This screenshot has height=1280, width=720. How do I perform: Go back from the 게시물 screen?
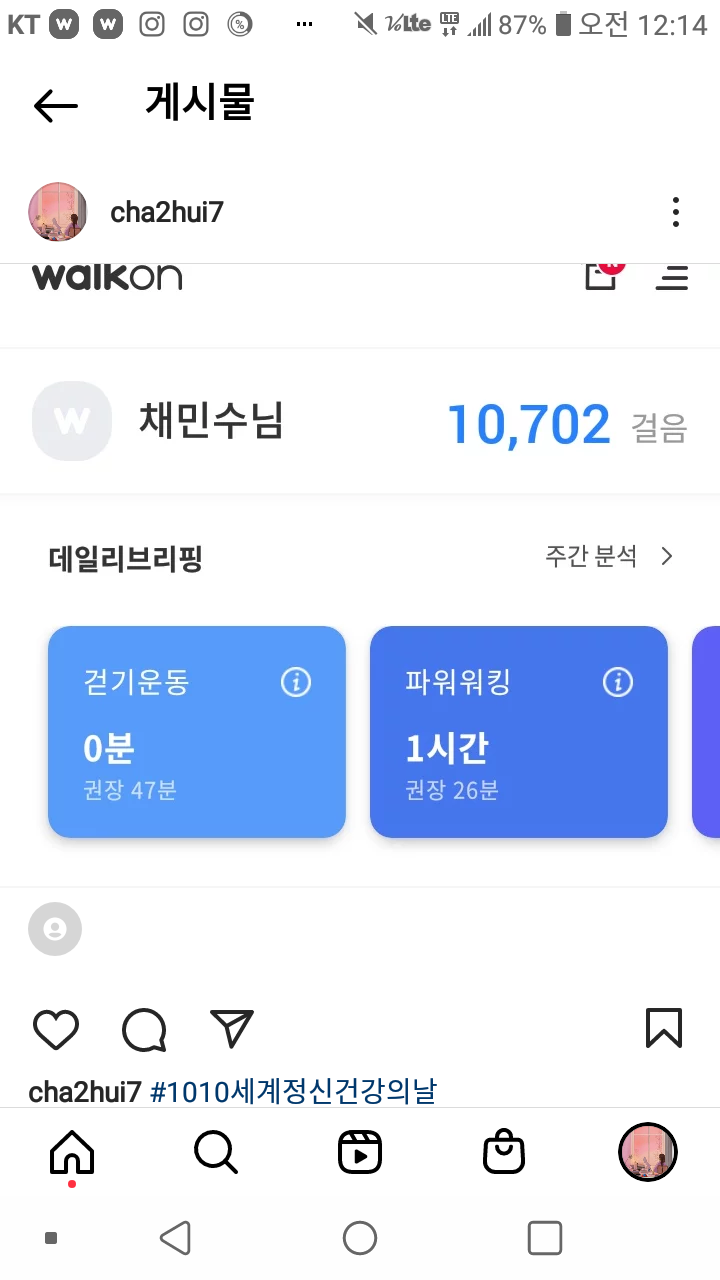[55, 104]
